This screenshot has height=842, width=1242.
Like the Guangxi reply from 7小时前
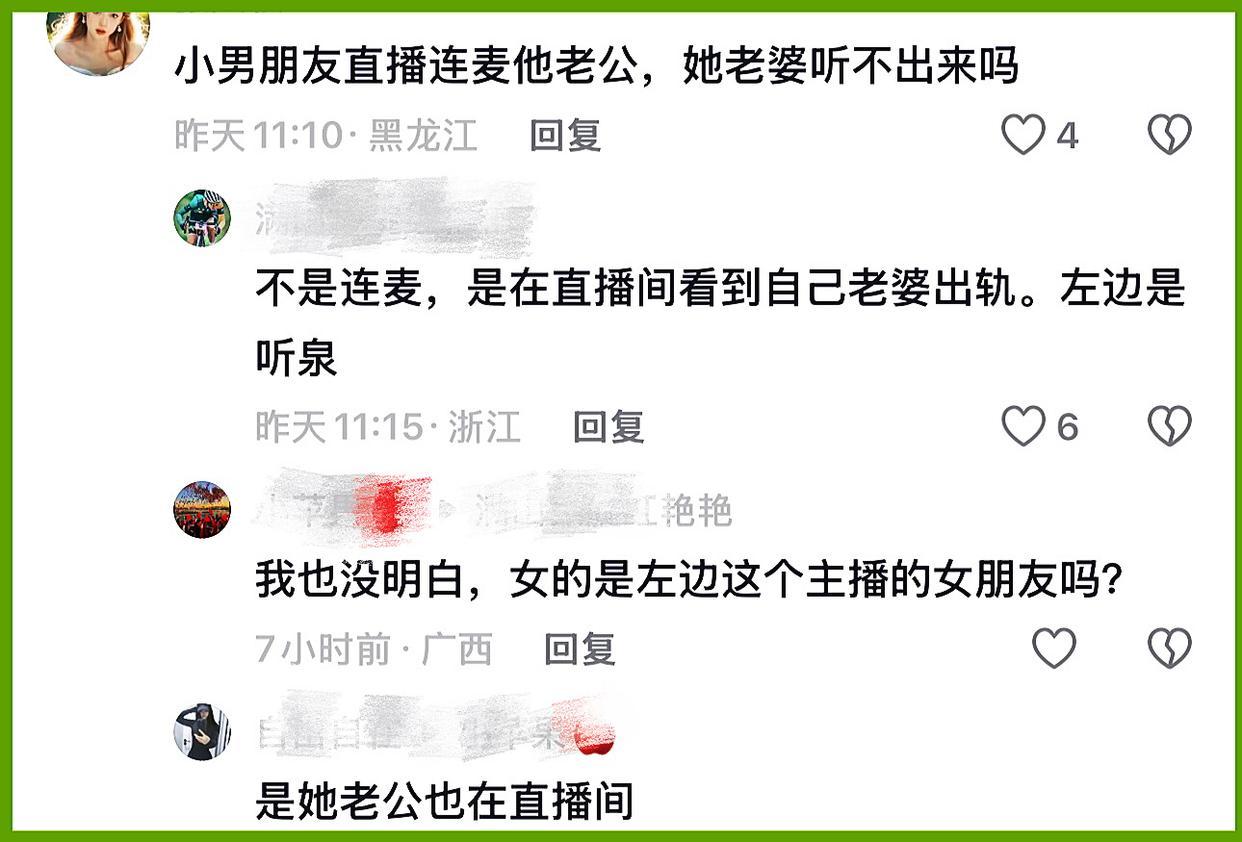pos(1053,649)
